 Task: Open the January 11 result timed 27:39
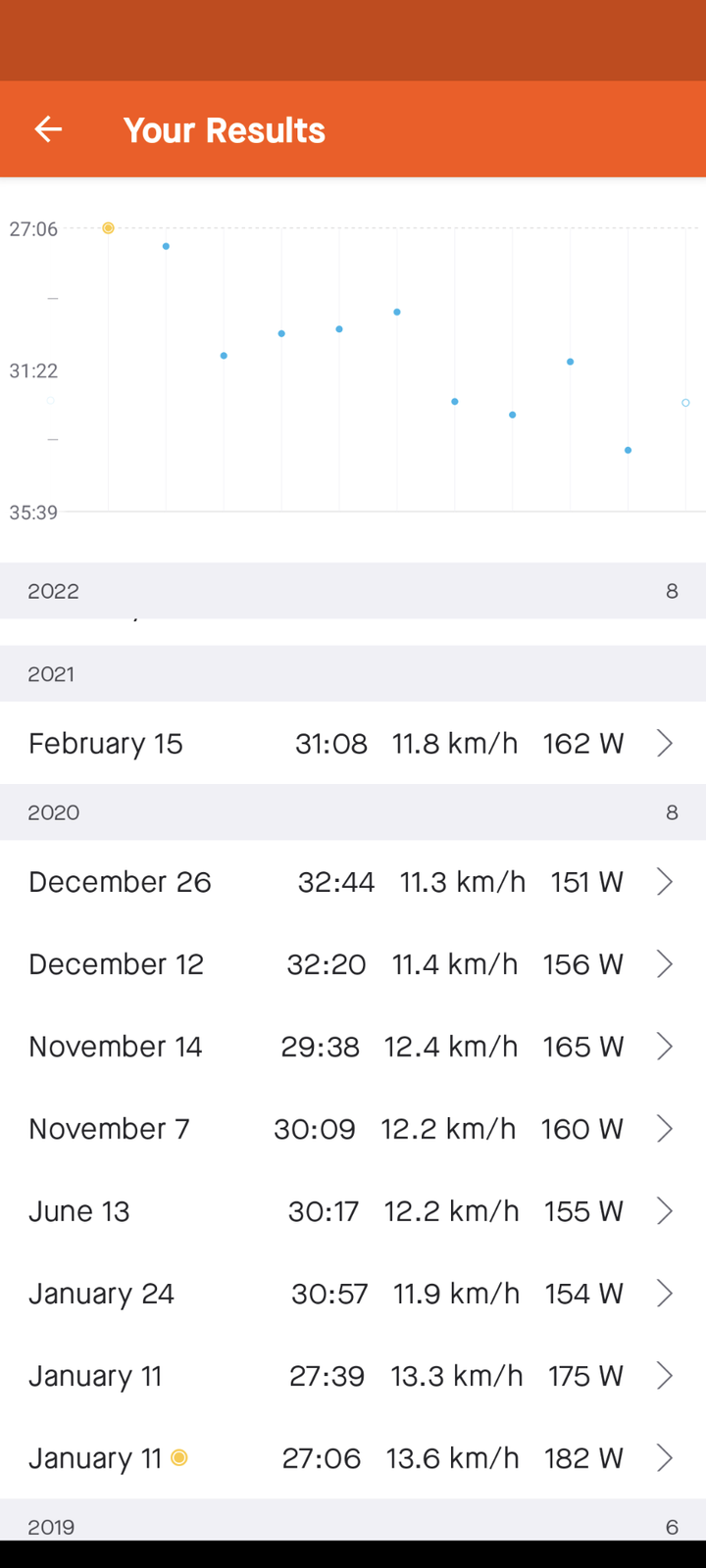[x=353, y=1376]
